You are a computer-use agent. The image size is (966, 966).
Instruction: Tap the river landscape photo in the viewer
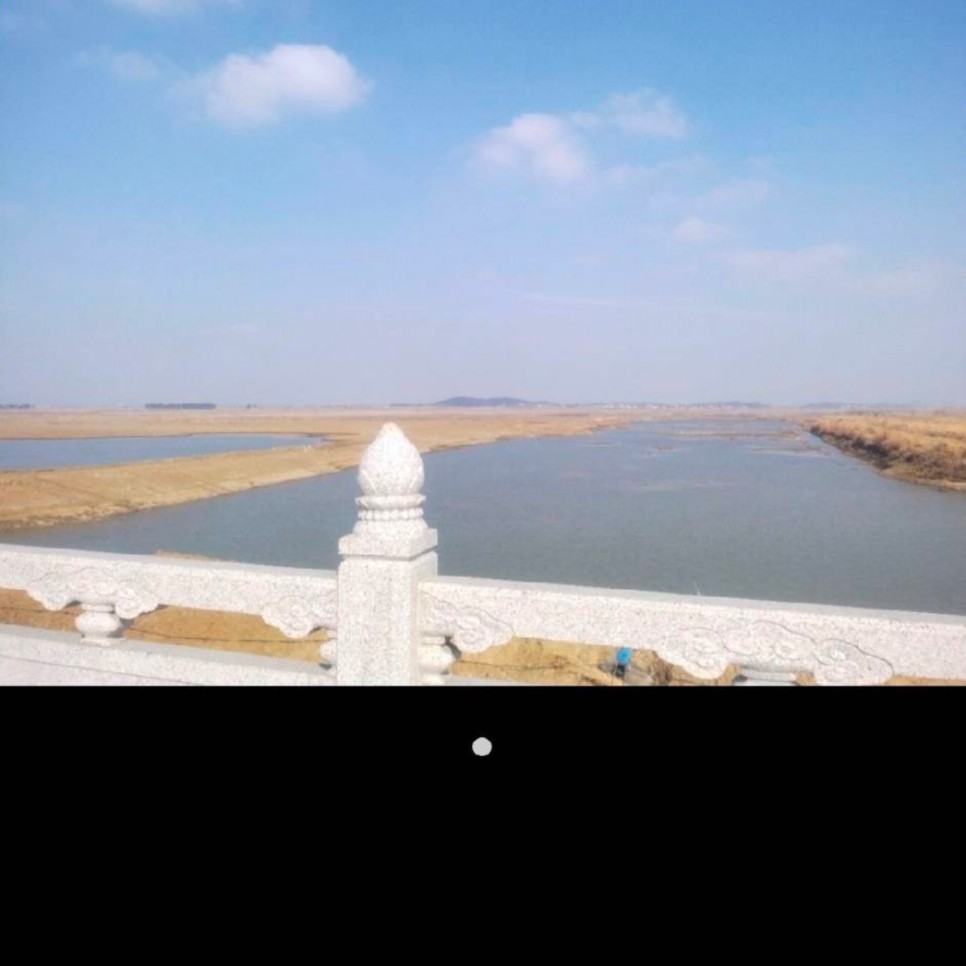pos(483,342)
